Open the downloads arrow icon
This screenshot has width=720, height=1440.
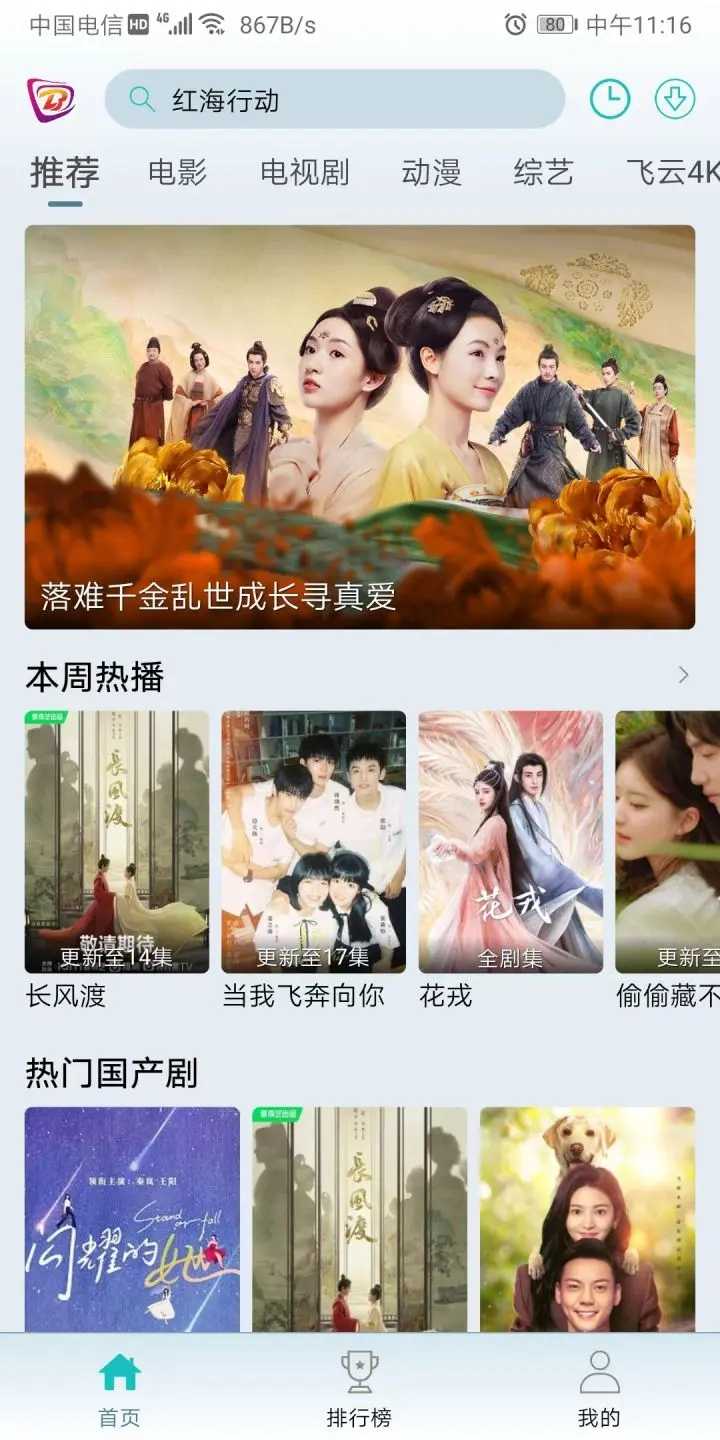(x=675, y=99)
